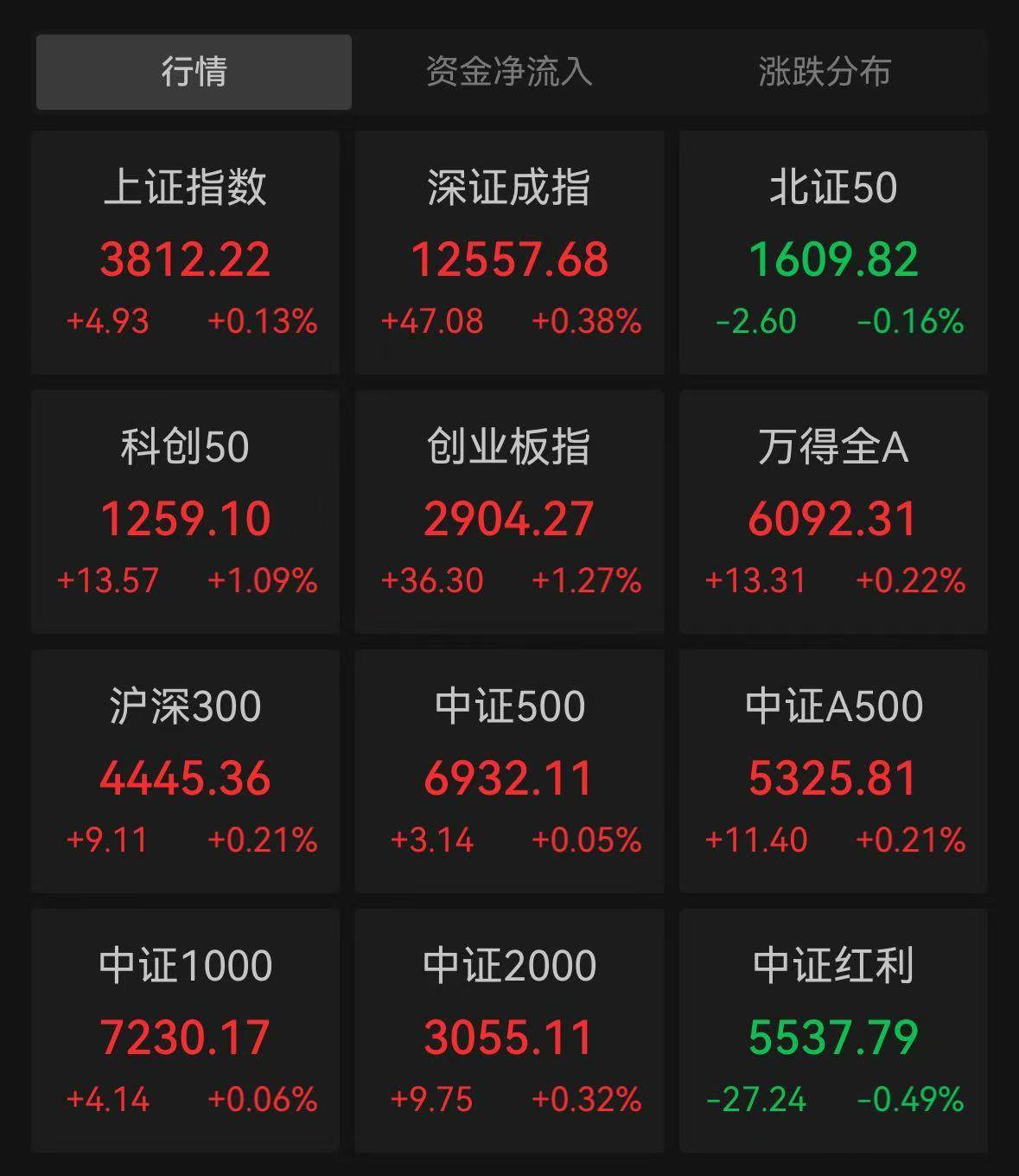Switch to the 资金净流入 tab
1019x1176 pixels.
(508, 73)
